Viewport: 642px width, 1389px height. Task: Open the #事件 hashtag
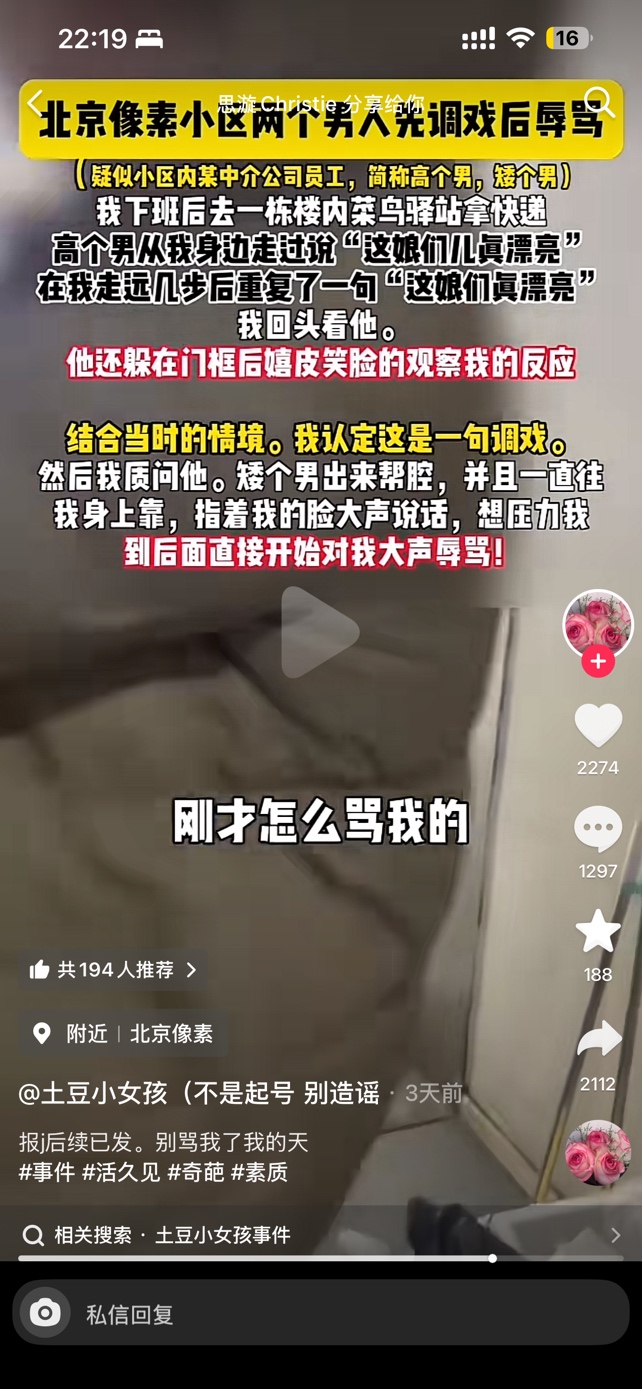point(46,1172)
